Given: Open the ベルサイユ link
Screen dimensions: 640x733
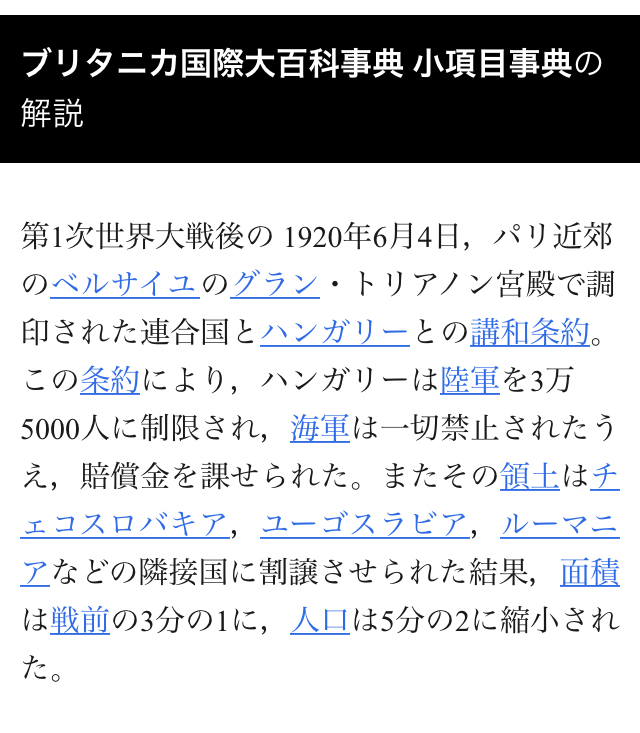Looking at the screenshot, I should coord(125,285).
